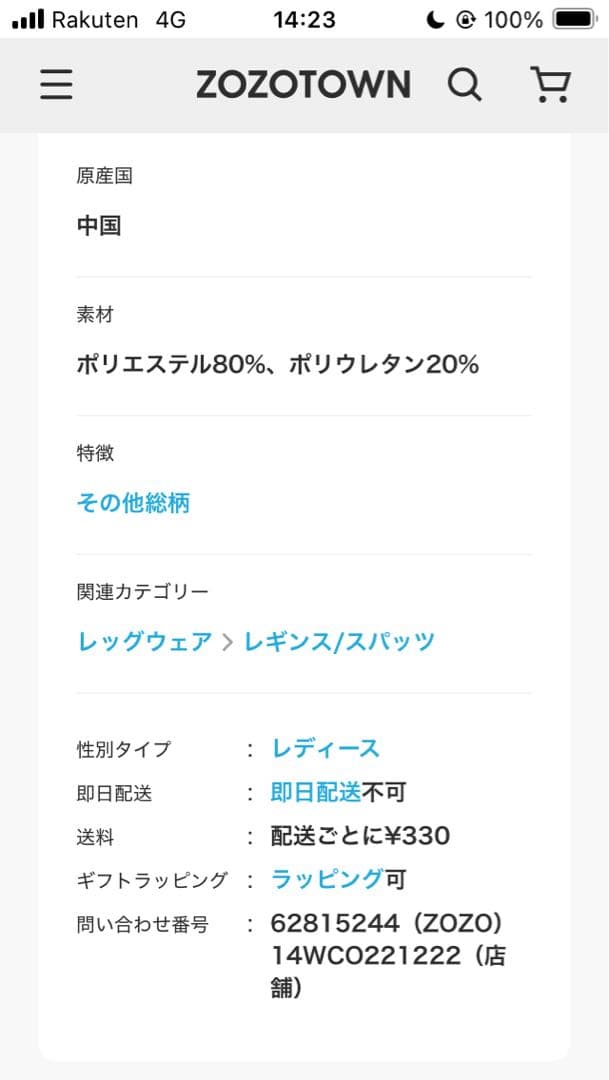Open the 即日配送 info link
The image size is (609, 1080).
point(316,793)
